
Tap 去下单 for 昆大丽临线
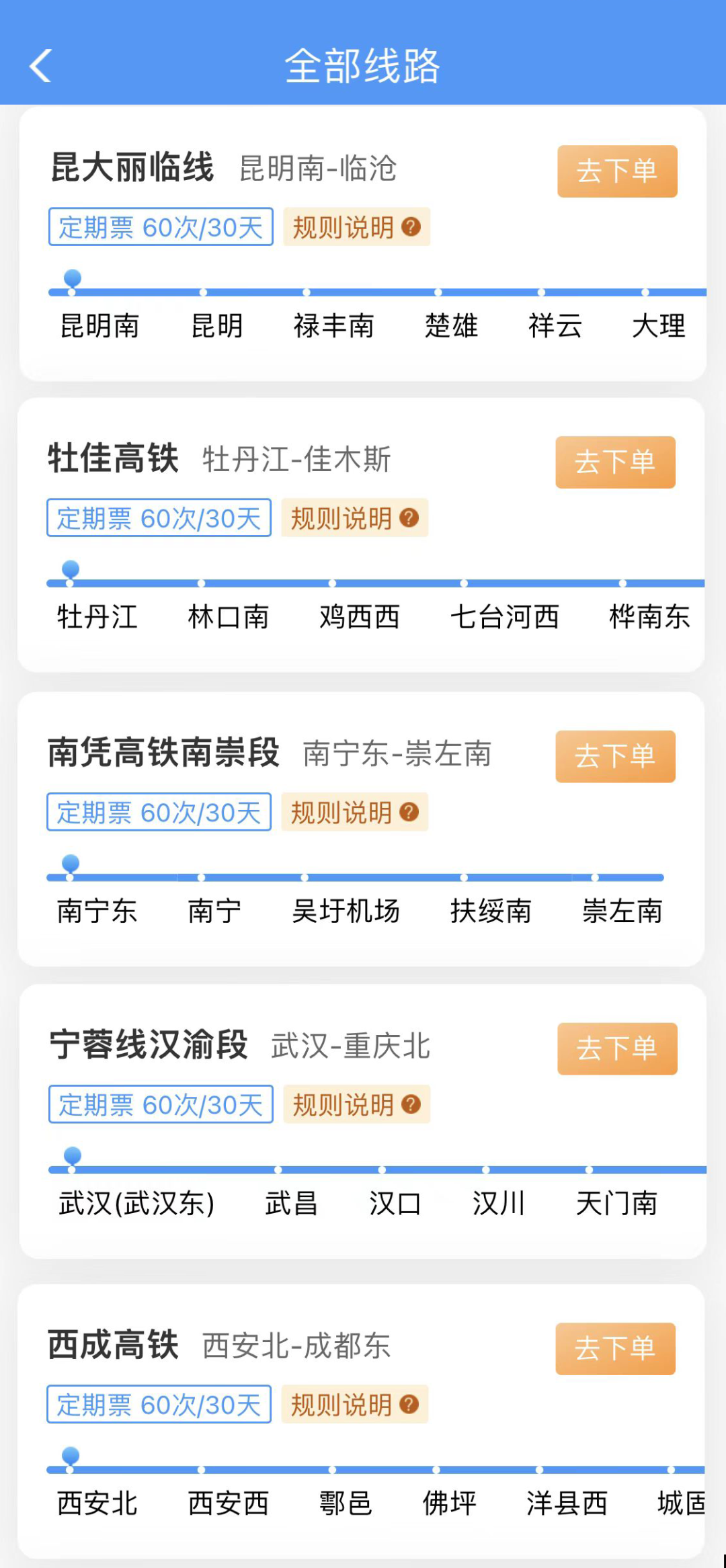[616, 171]
